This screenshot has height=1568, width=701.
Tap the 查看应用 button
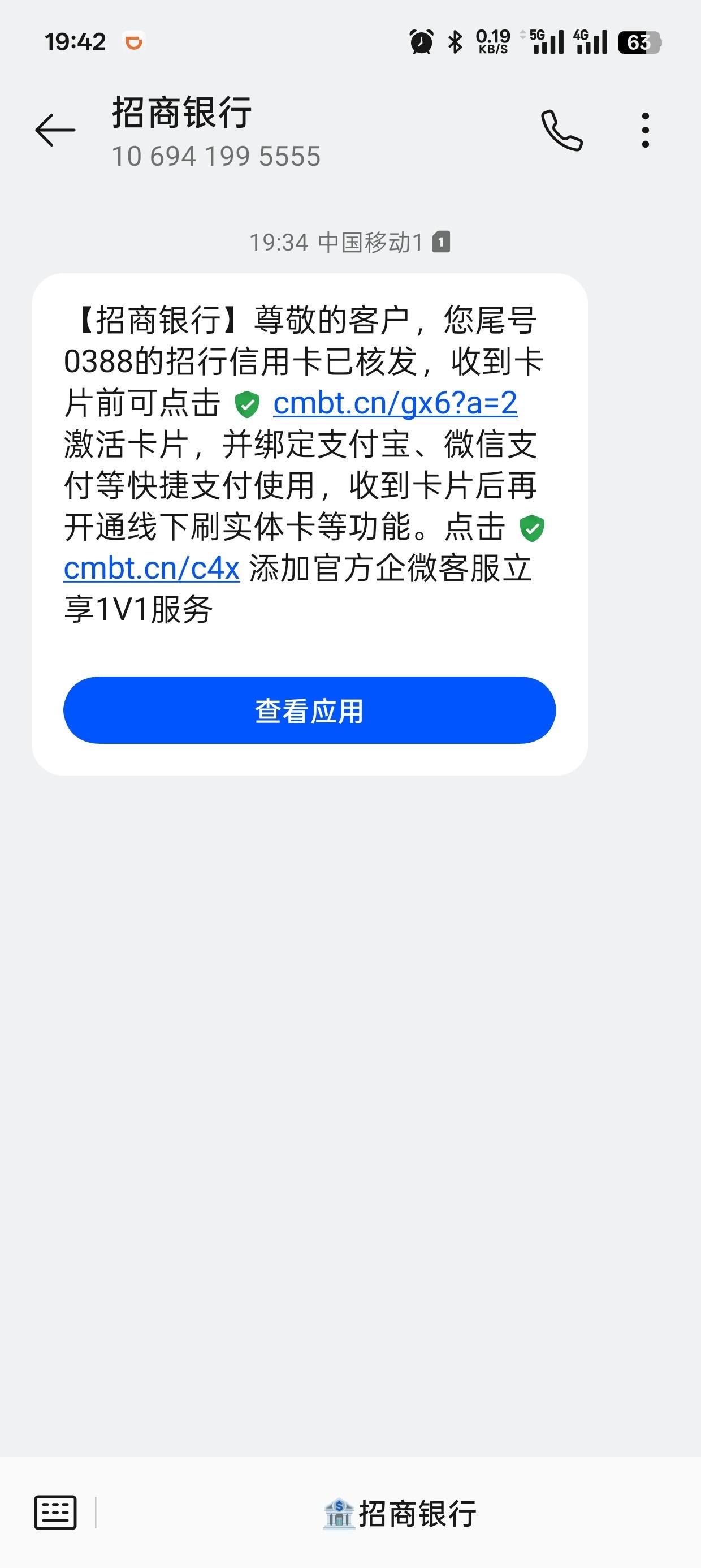tap(310, 710)
